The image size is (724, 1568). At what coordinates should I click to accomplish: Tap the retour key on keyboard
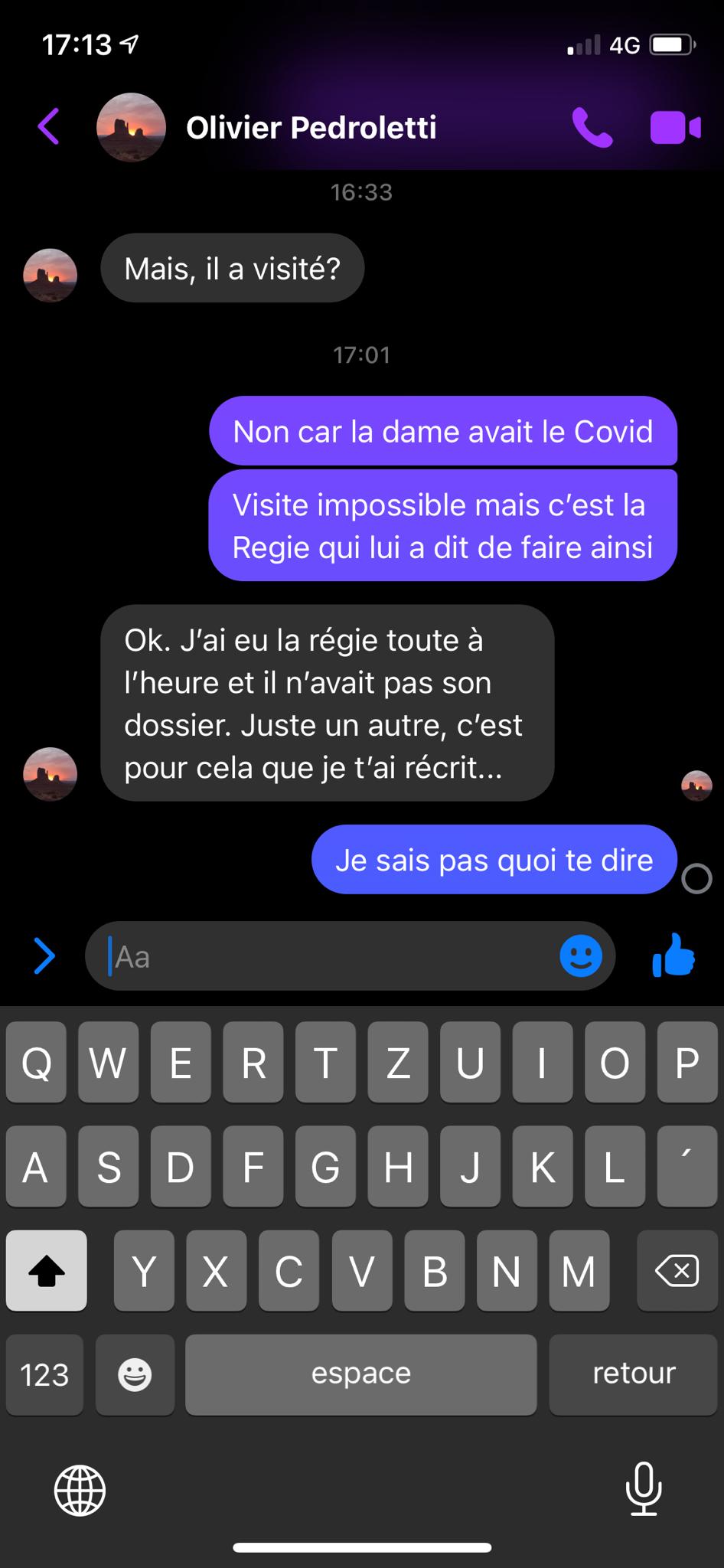(633, 1374)
